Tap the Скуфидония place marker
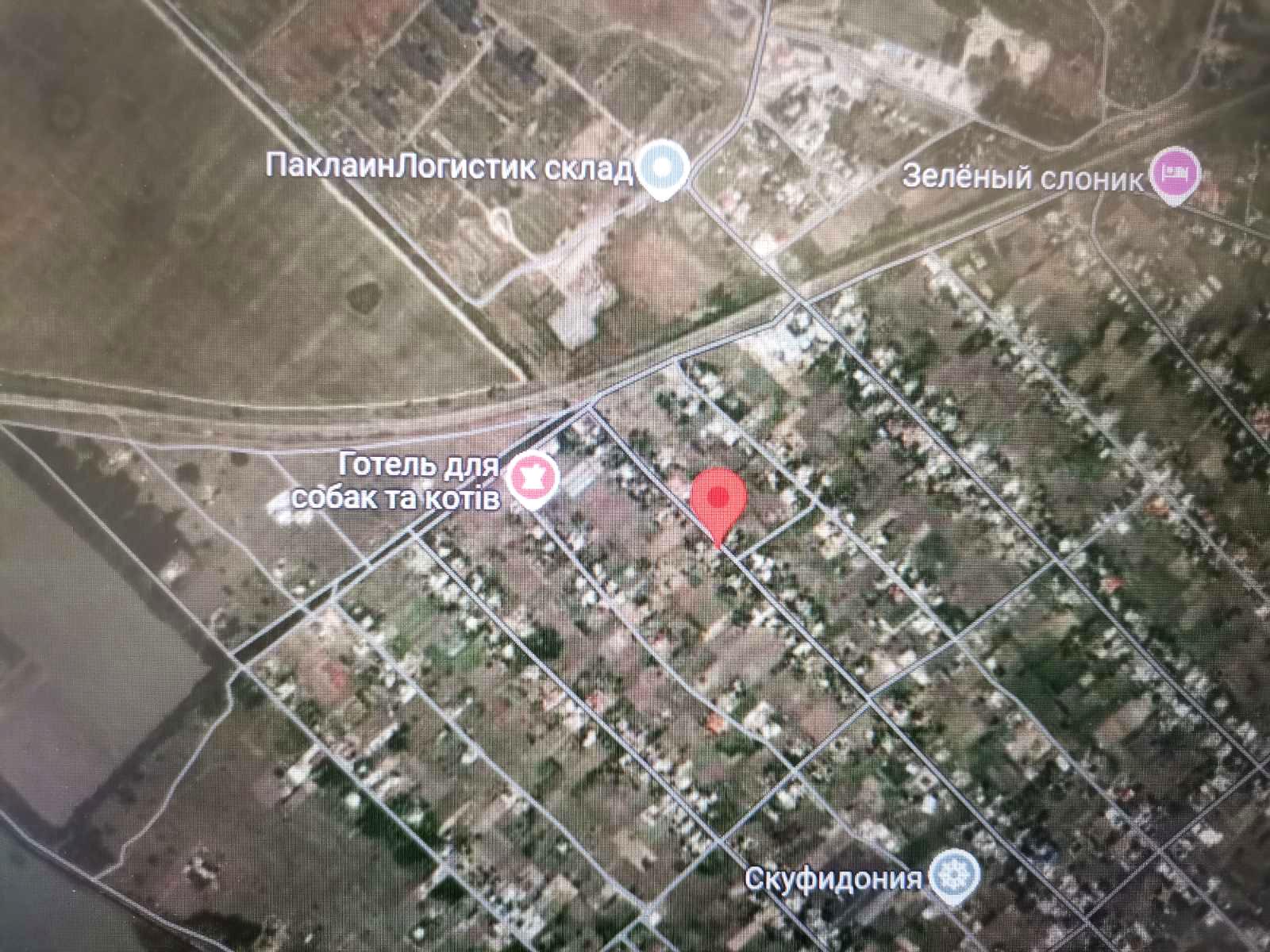This screenshot has height=952, width=1270. point(955,874)
